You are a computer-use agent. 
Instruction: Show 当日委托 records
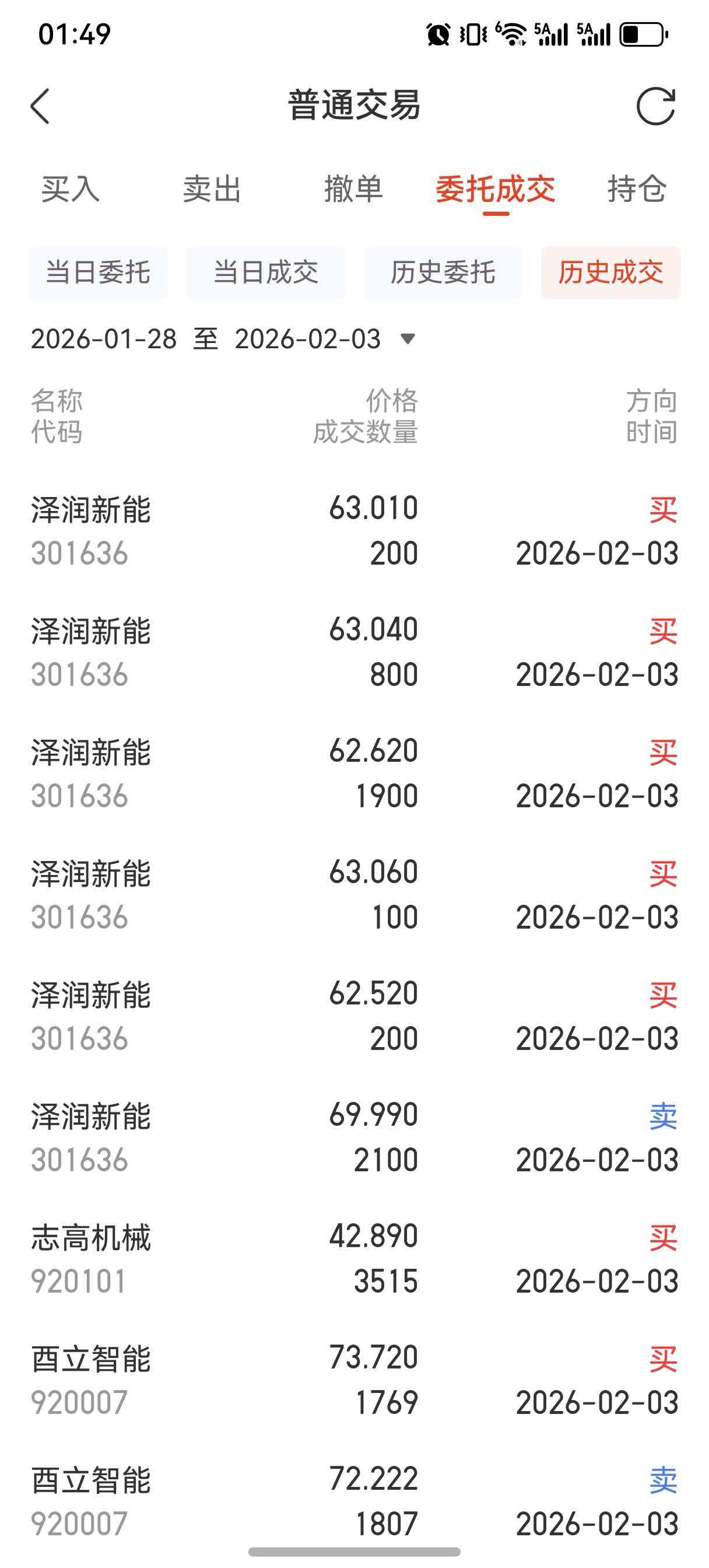coord(98,272)
